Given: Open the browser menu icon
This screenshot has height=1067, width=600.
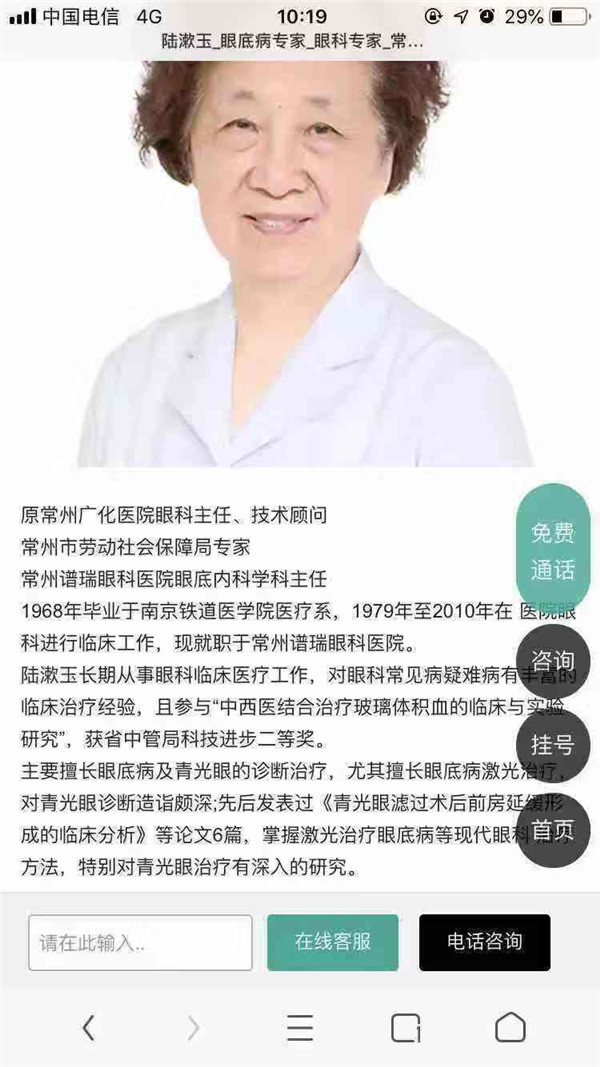Looking at the screenshot, I should coord(299,1028).
